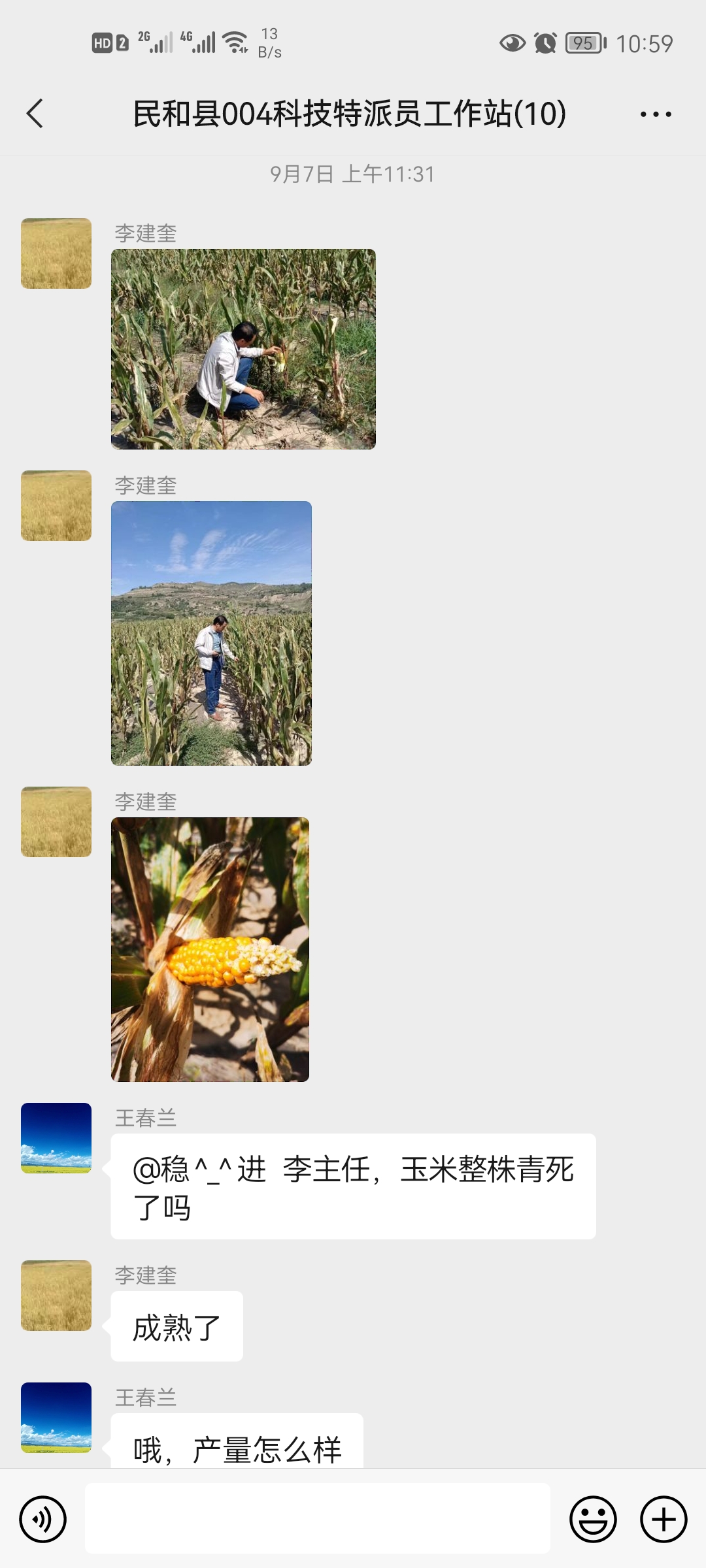706x1568 pixels.
Task: Open group chat info via three dots
Action: pyautogui.click(x=656, y=114)
